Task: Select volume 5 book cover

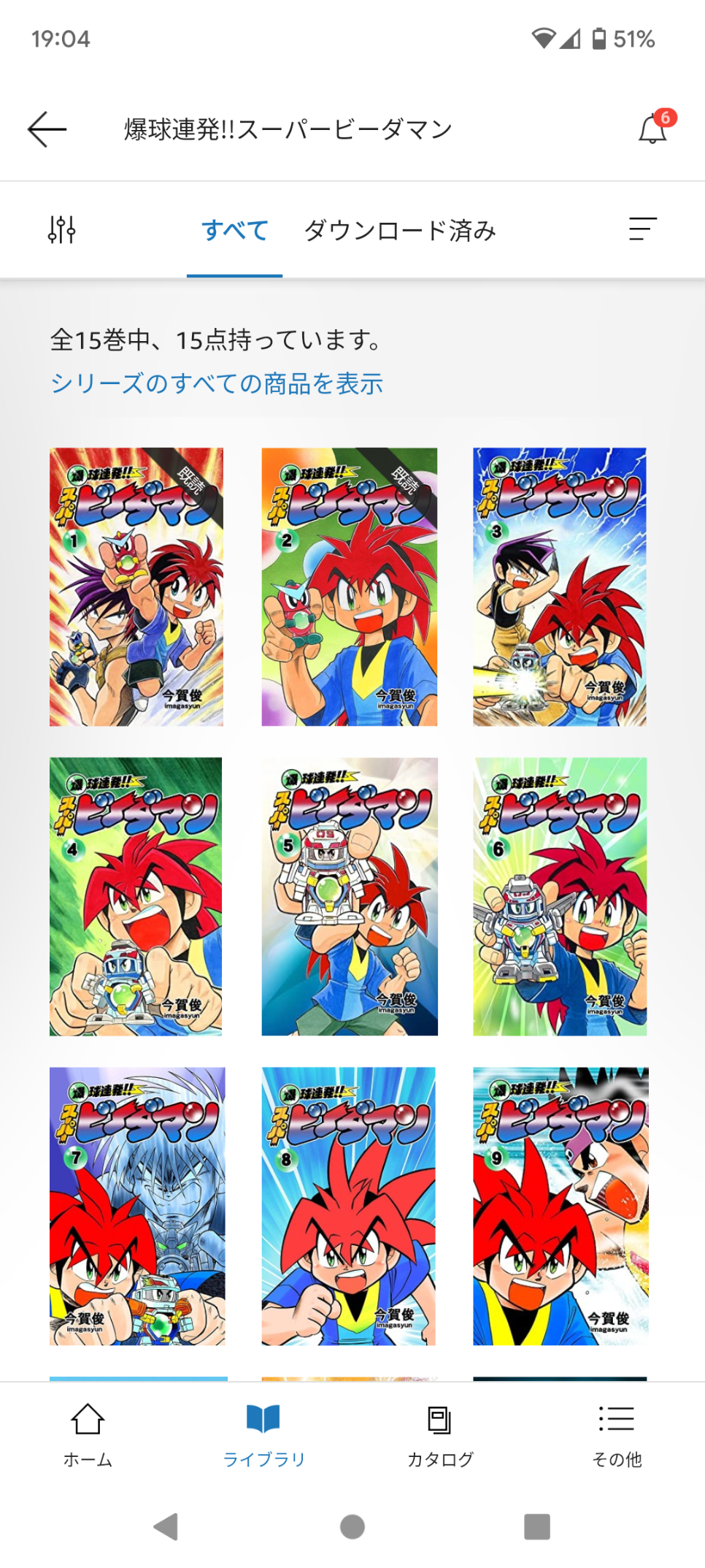Action: [349, 896]
